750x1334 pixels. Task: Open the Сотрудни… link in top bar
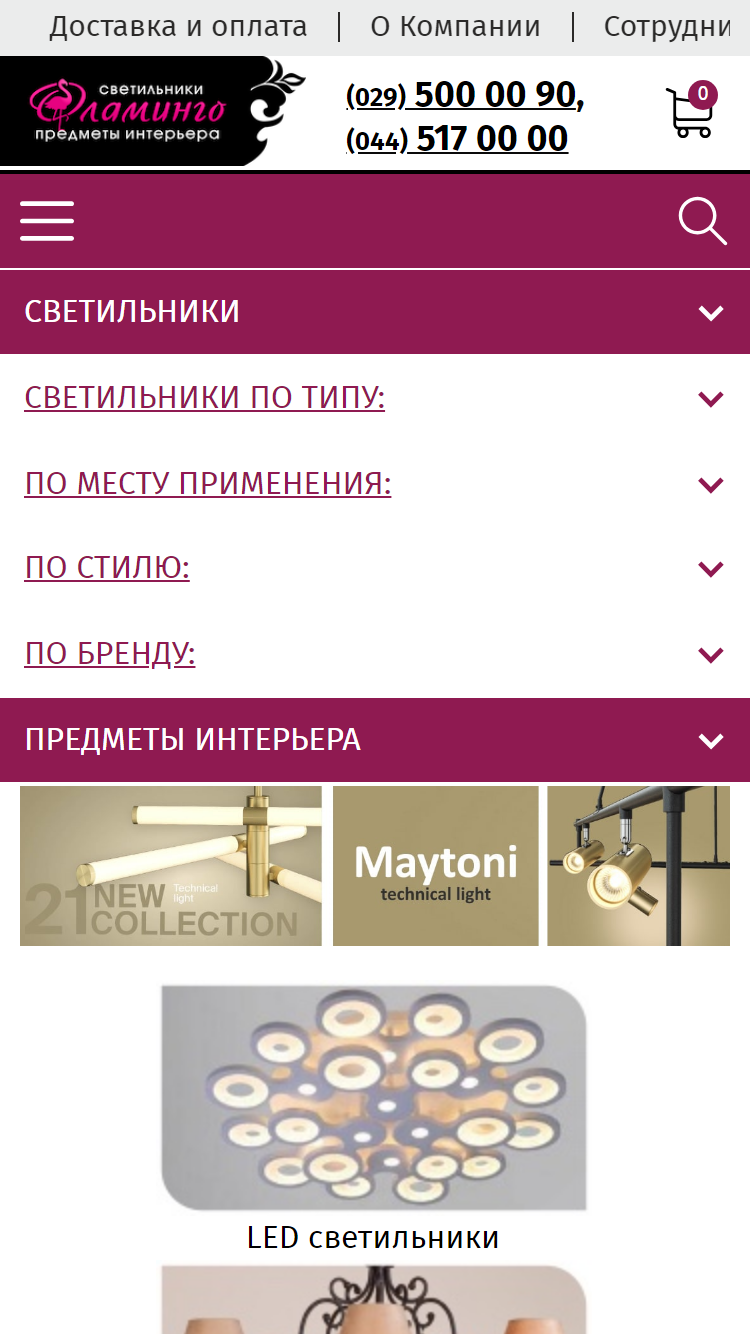[x=668, y=27]
